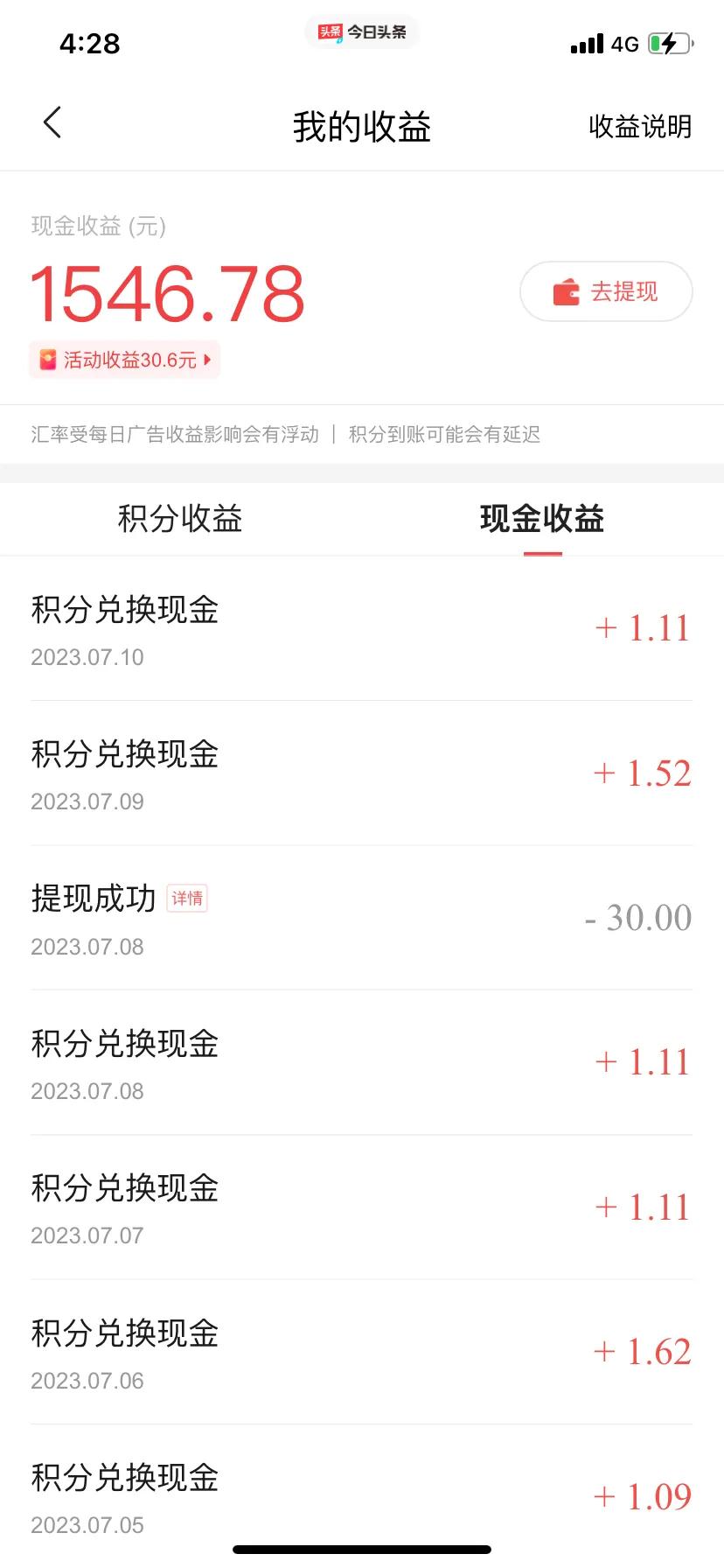
Task: Switch to the 积分收益 tab
Action: pos(179,518)
